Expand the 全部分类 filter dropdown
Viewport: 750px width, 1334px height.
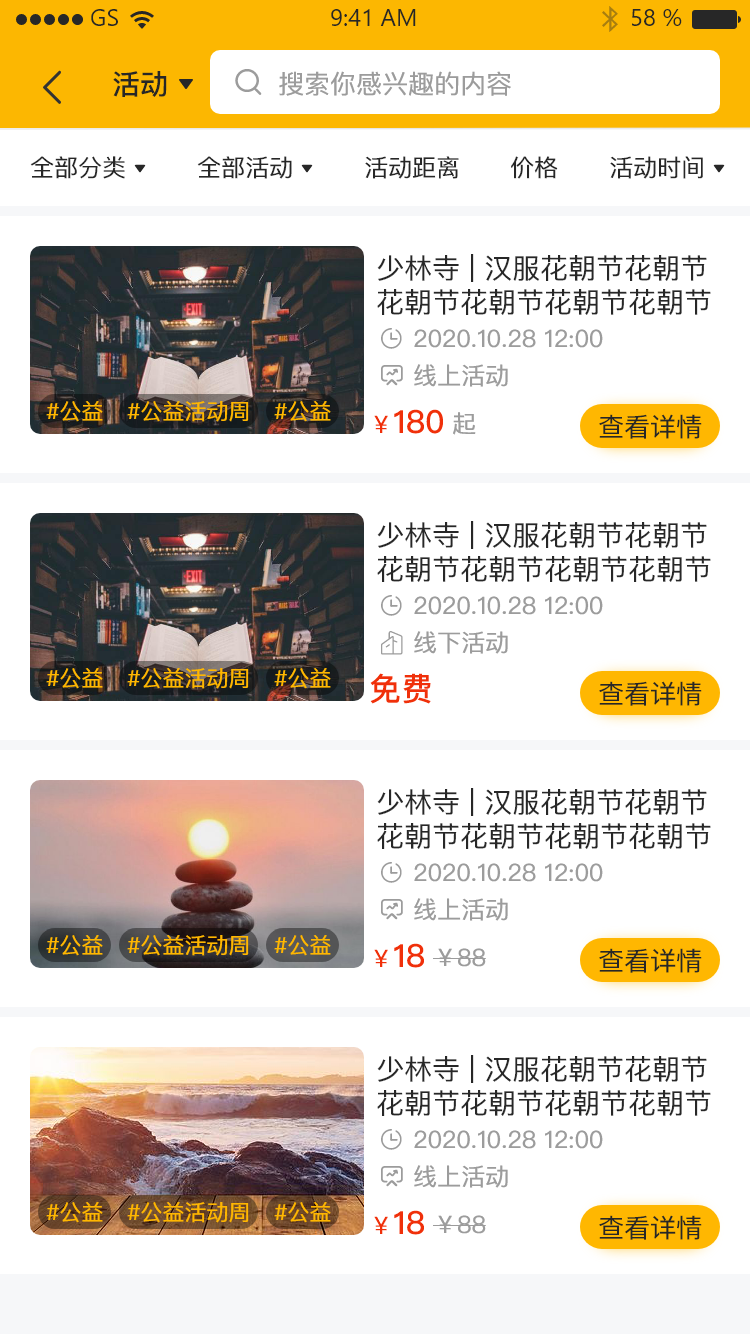90,168
